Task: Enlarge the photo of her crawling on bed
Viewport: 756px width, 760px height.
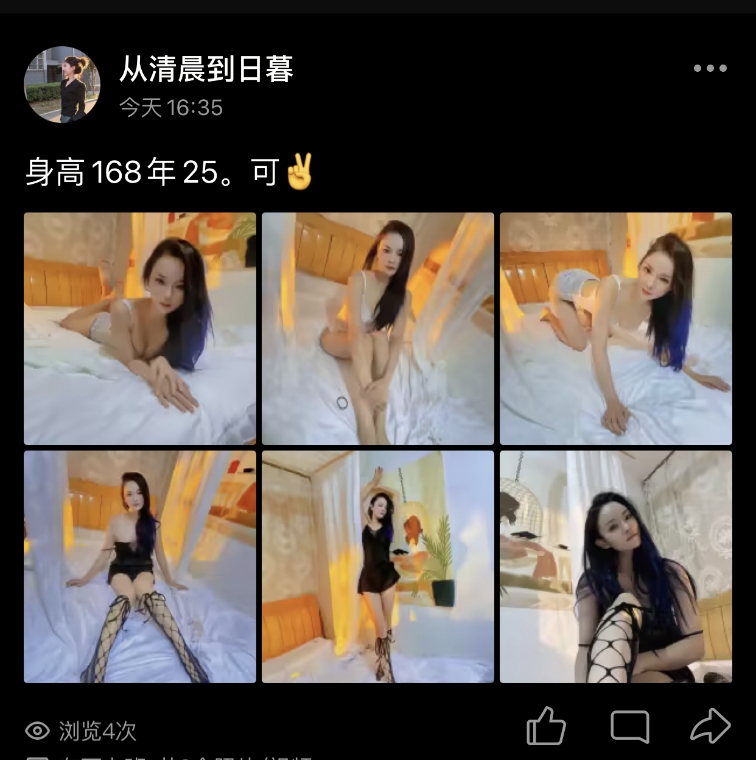Action: tap(616, 328)
